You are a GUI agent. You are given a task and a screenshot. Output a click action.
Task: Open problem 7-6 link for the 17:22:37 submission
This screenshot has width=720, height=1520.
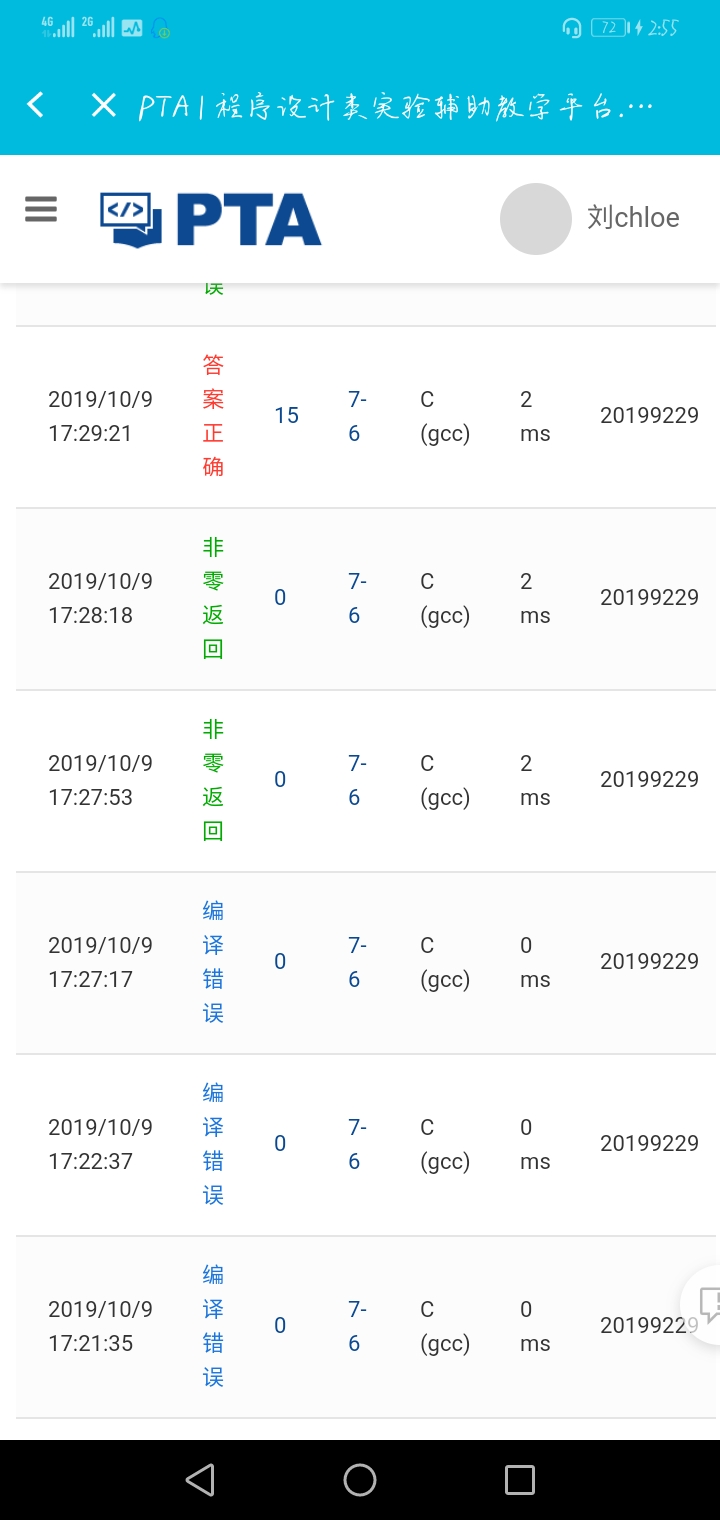tap(356, 1144)
